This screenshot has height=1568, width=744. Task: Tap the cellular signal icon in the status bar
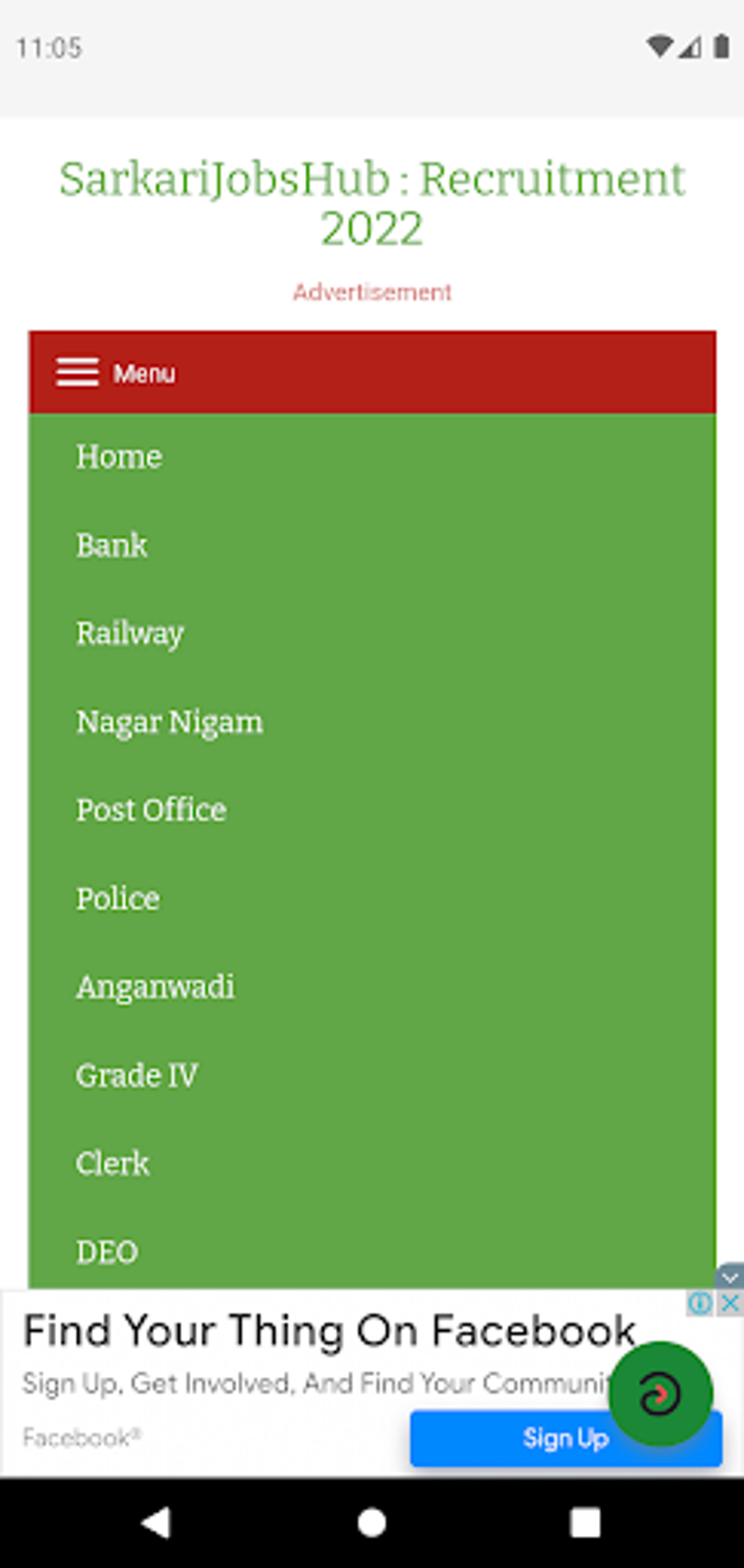coord(690,47)
